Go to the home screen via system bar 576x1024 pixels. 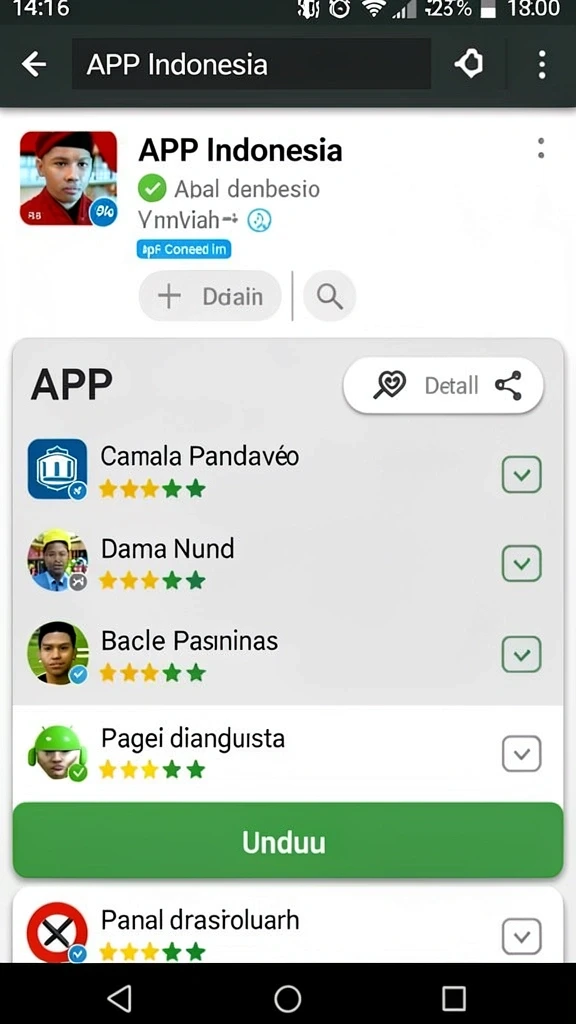(287, 998)
